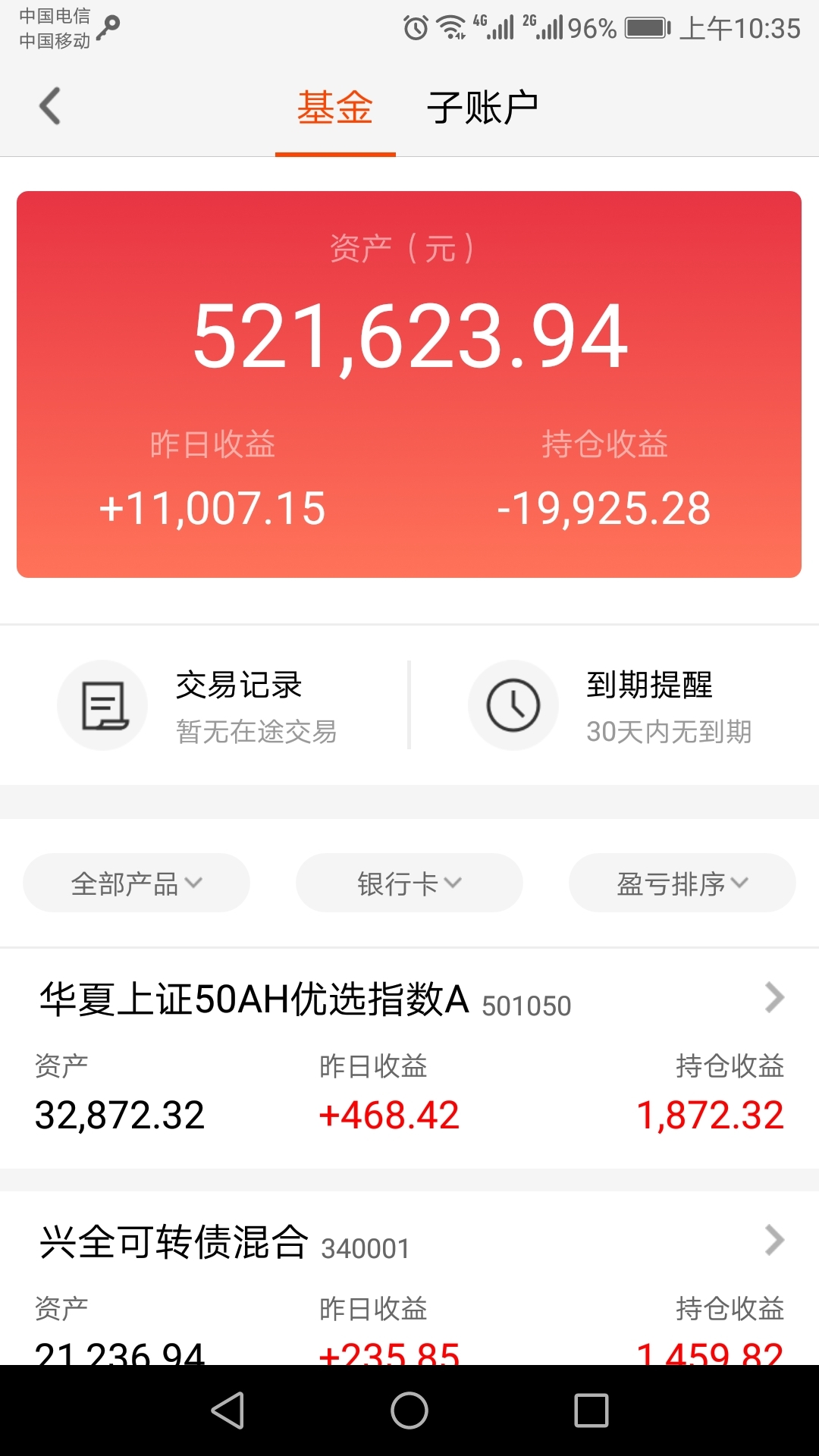Select the 基金 tab
819x1456 pixels.
tap(335, 107)
